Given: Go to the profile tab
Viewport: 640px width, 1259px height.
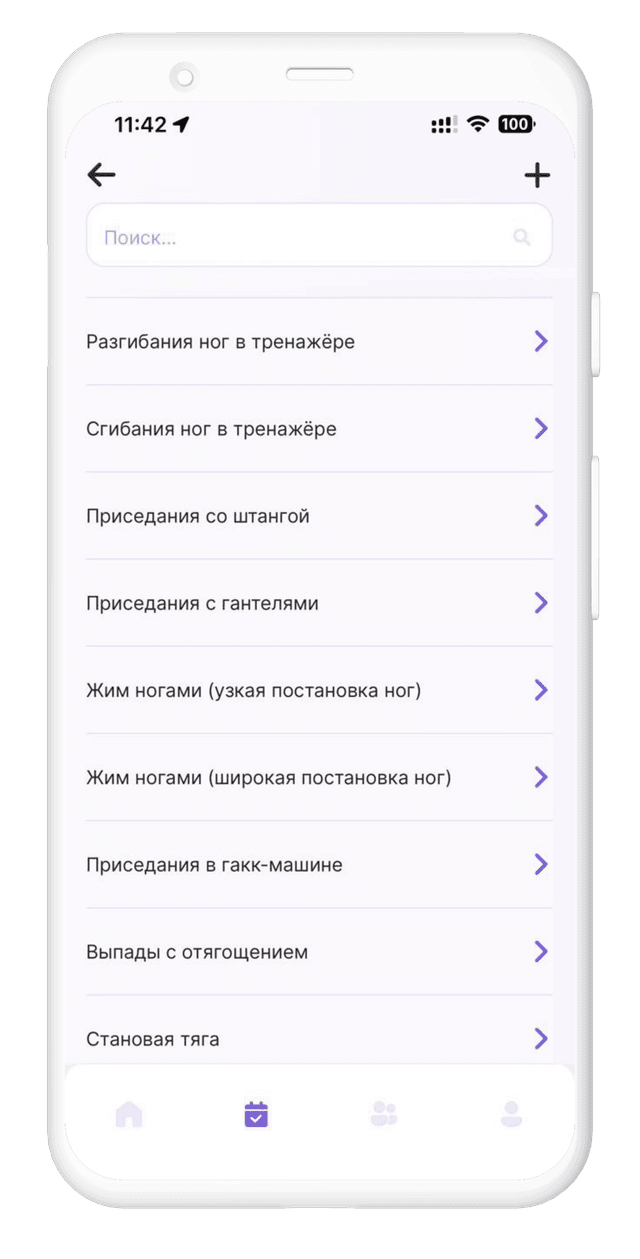Looking at the screenshot, I should [x=511, y=1114].
